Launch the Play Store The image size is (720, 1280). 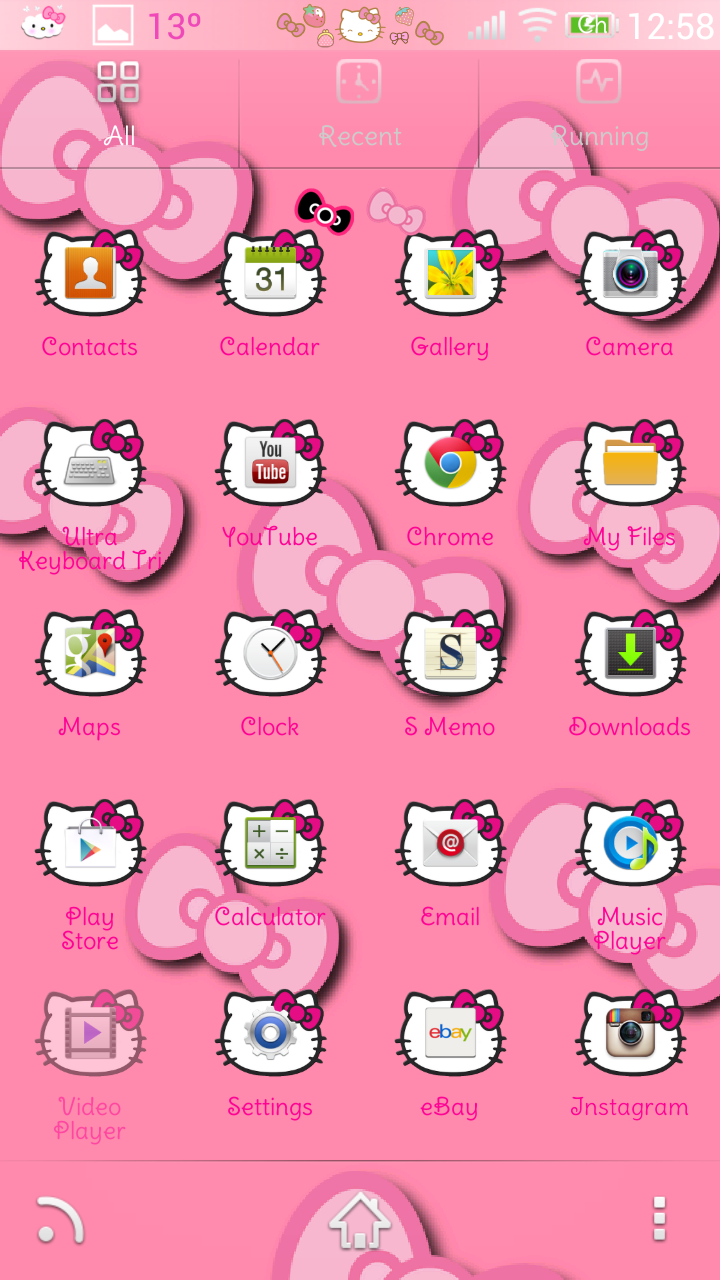pos(90,840)
